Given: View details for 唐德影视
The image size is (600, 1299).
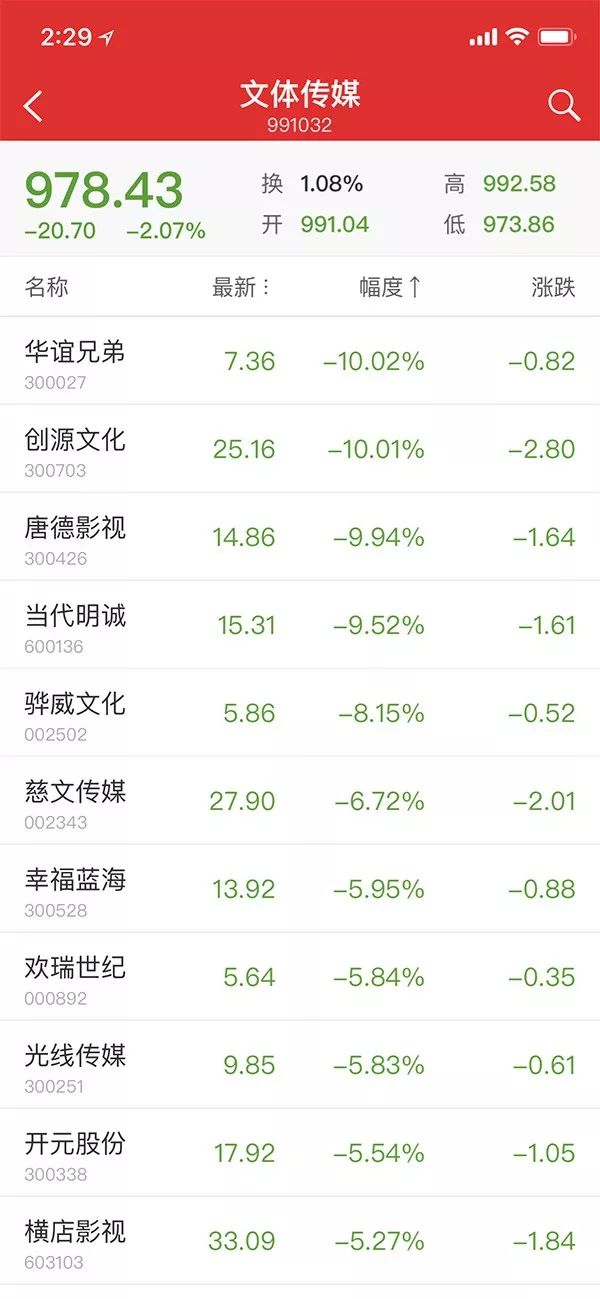Looking at the screenshot, I should click(300, 538).
